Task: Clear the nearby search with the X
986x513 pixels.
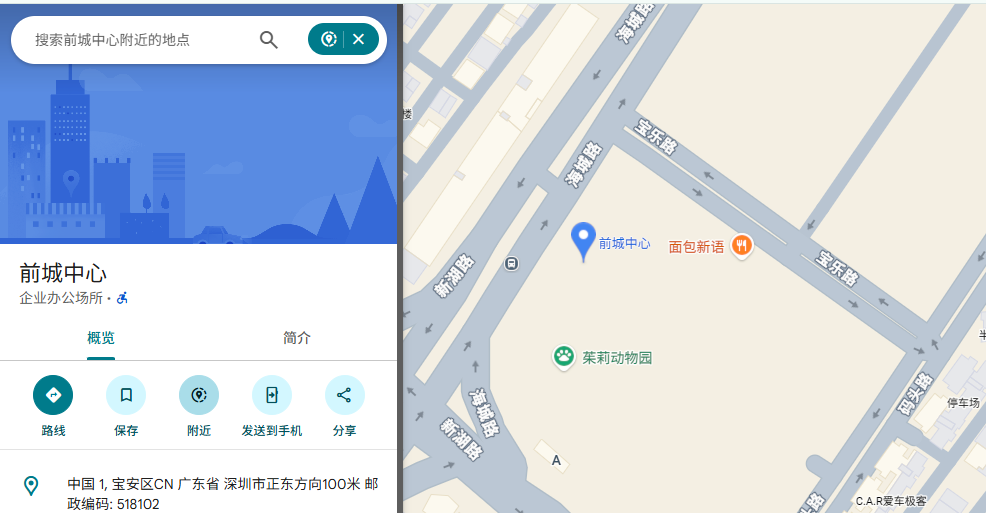Action: click(x=359, y=40)
